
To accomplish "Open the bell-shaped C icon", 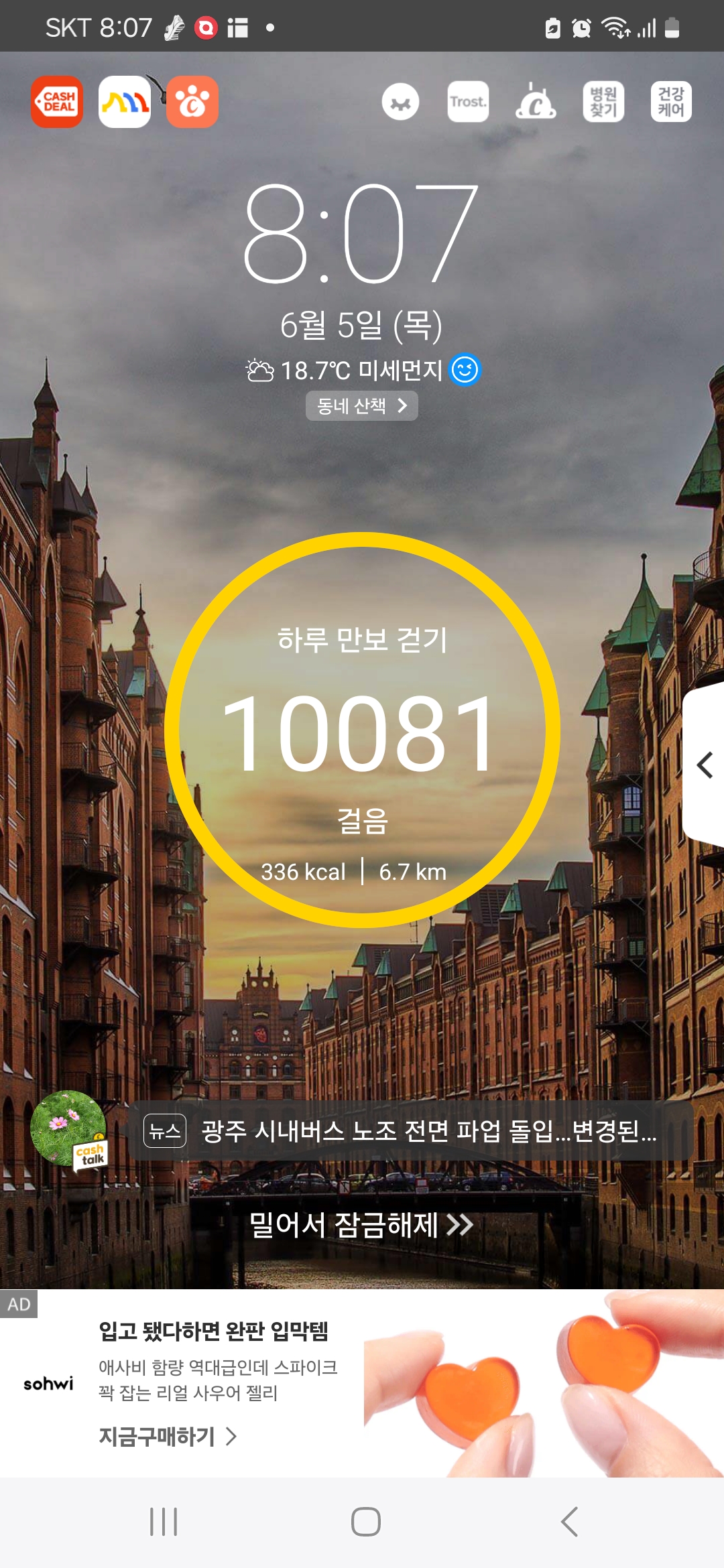I will click(536, 102).
